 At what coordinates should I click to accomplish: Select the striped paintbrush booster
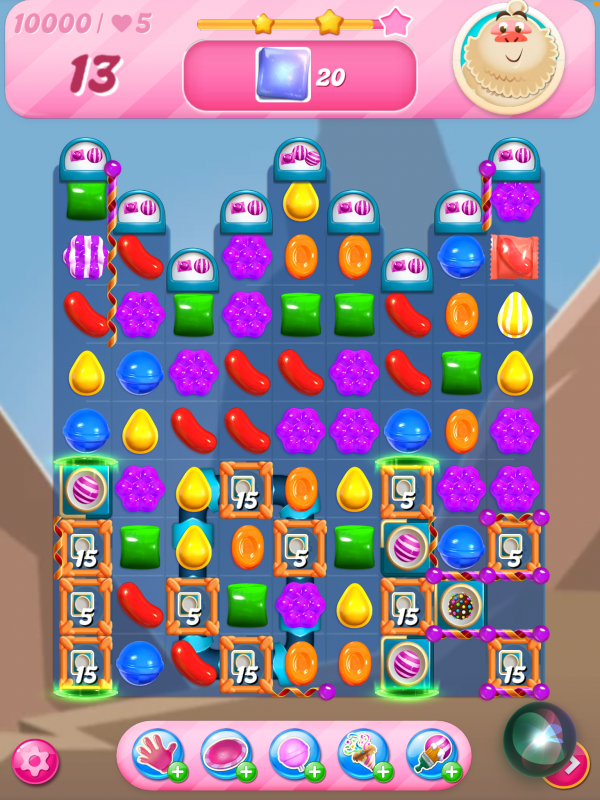[431, 754]
